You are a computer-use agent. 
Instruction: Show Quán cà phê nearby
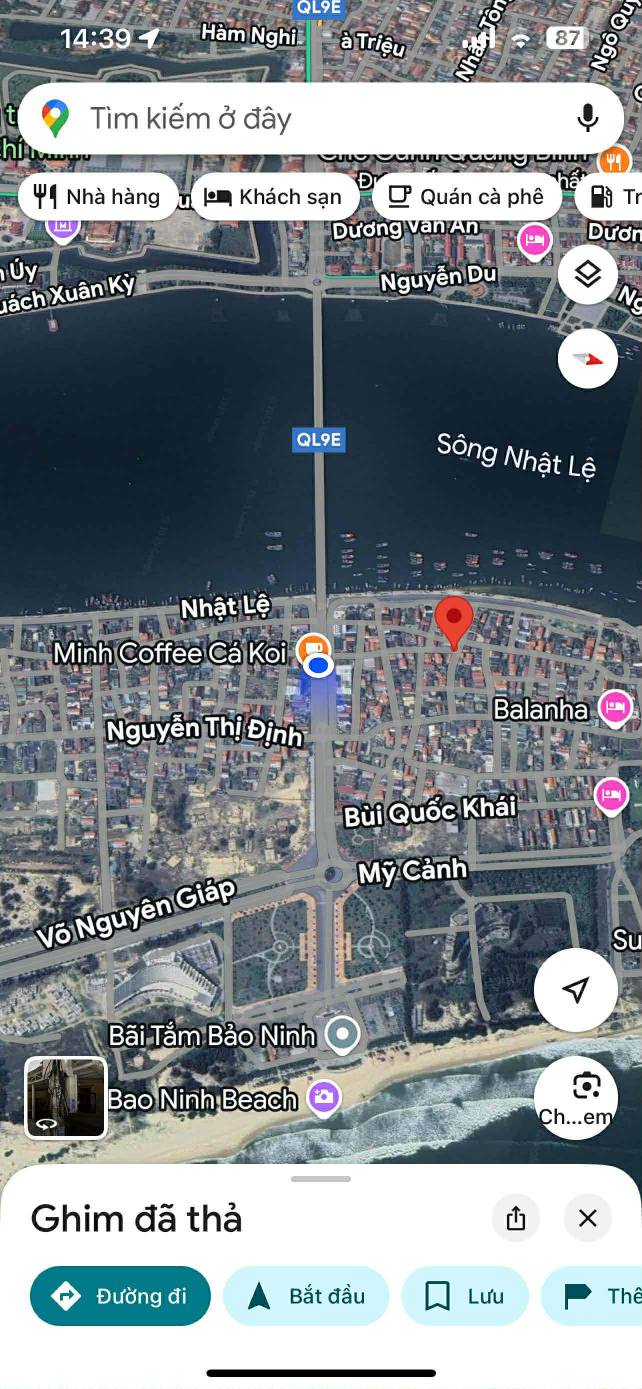[466, 197]
